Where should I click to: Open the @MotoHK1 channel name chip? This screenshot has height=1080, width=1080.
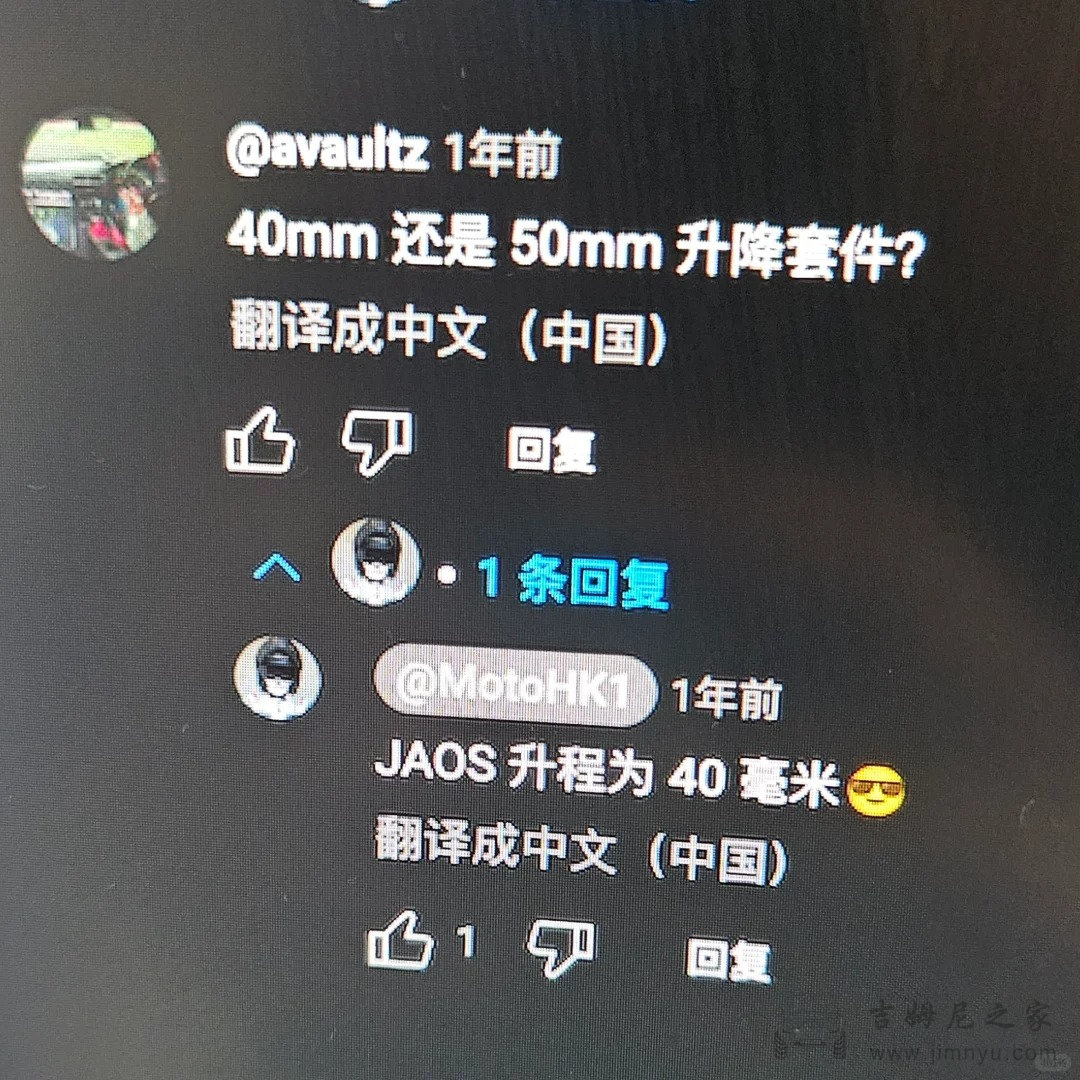point(516,691)
